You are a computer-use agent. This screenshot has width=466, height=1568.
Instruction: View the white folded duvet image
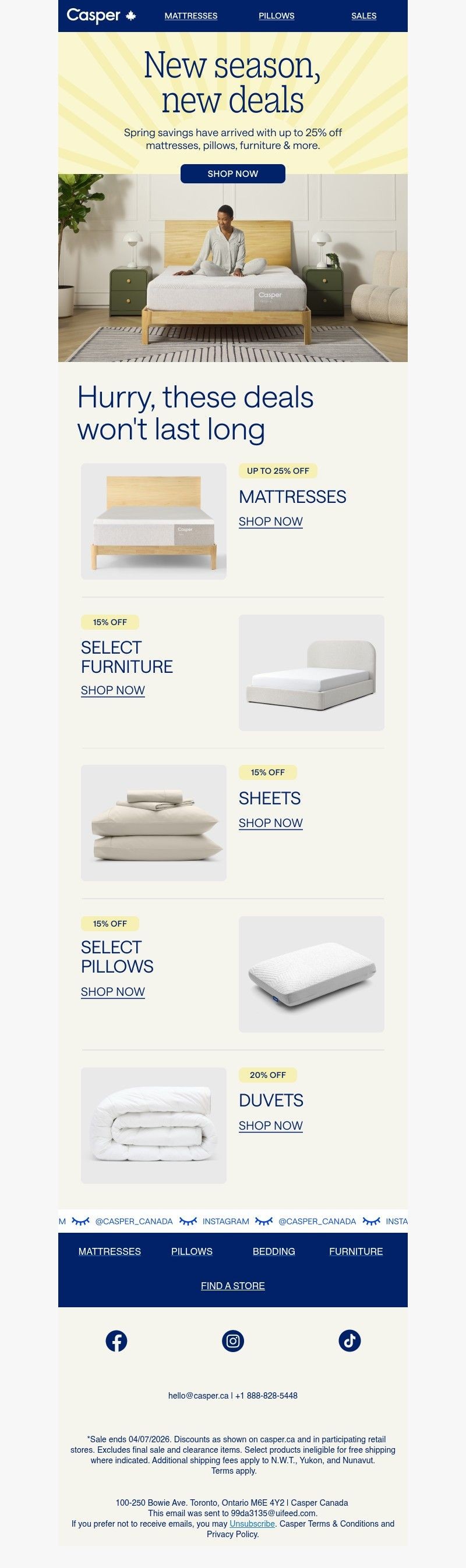pyautogui.click(x=154, y=1125)
